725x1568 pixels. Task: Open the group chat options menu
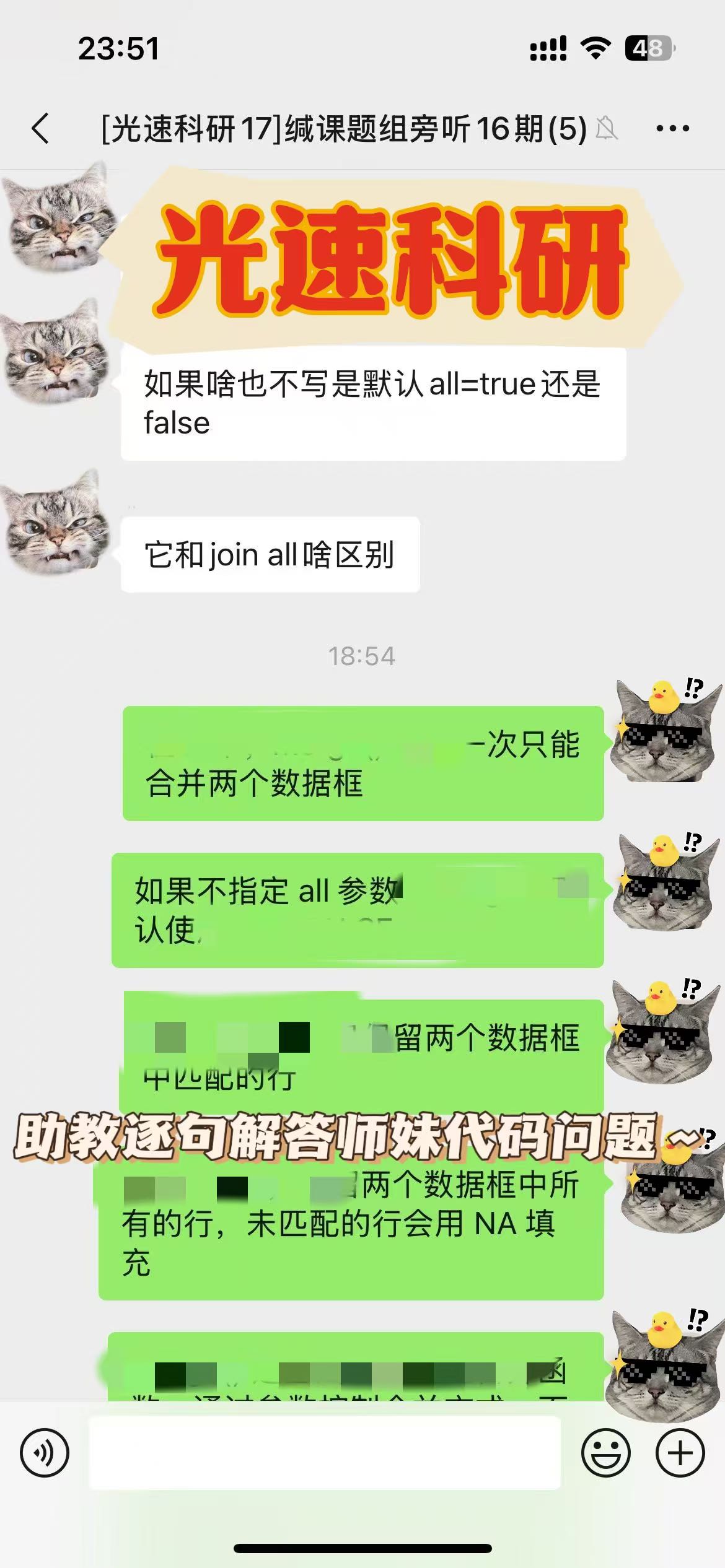coord(672,129)
